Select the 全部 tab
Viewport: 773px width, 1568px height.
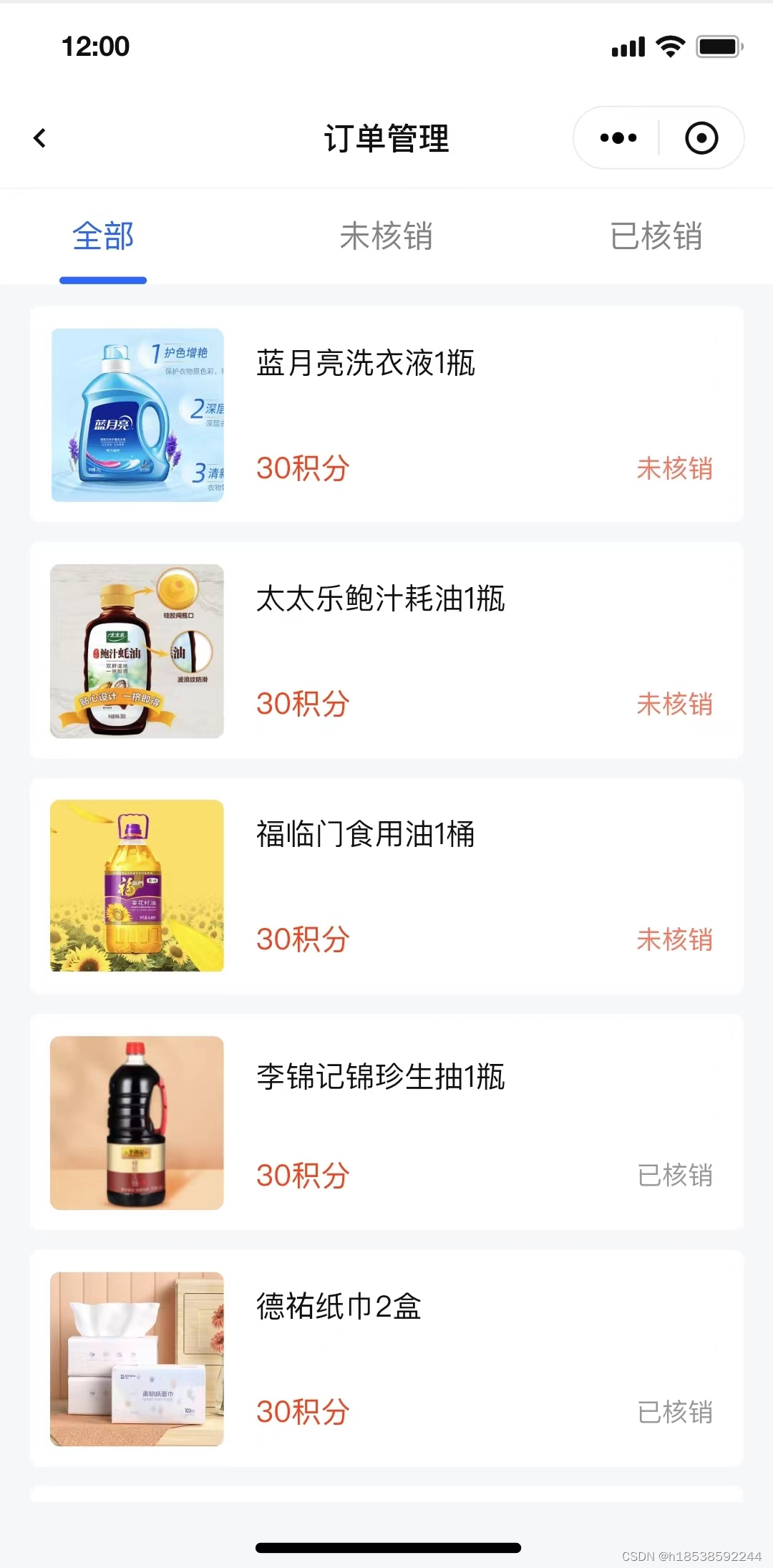point(103,236)
